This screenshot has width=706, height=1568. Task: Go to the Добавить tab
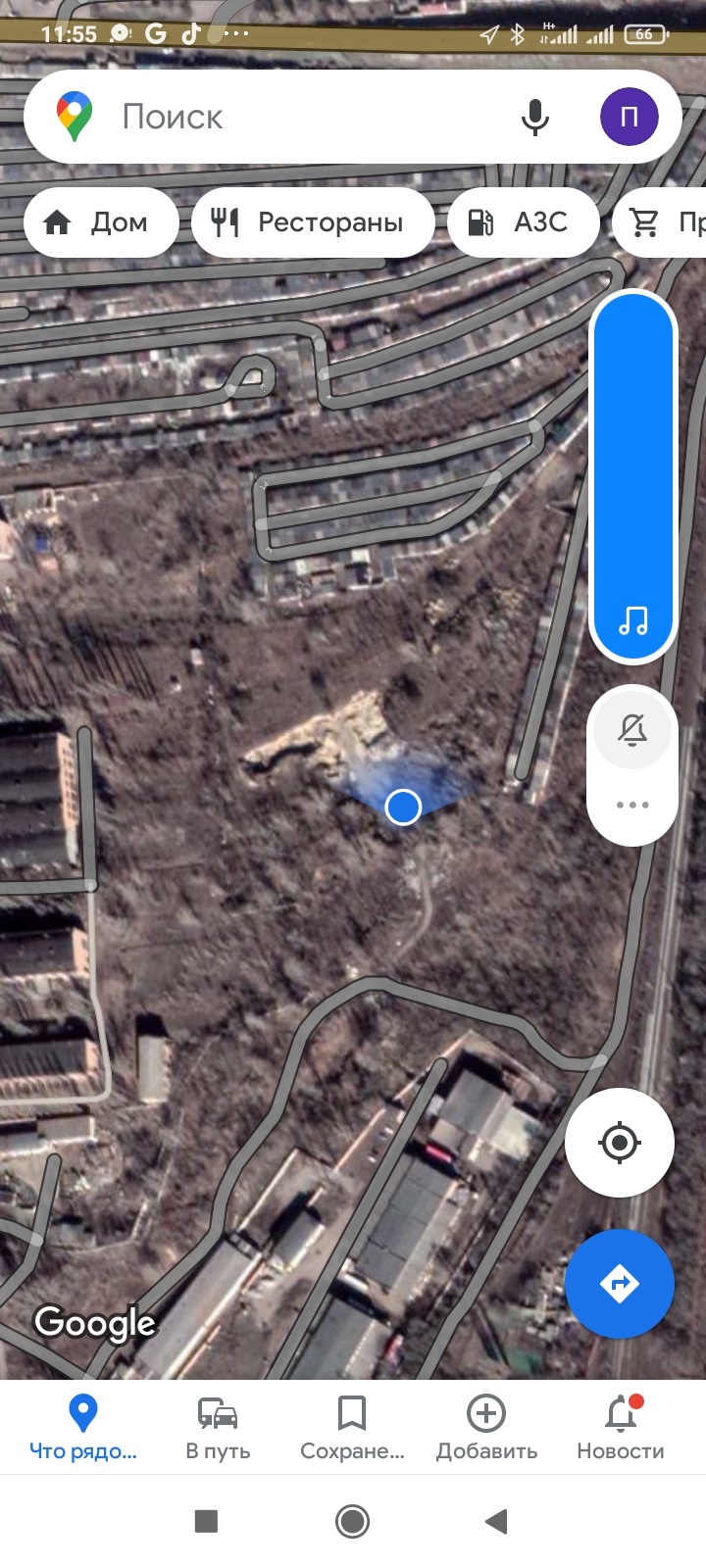[x=486, y=1428]
